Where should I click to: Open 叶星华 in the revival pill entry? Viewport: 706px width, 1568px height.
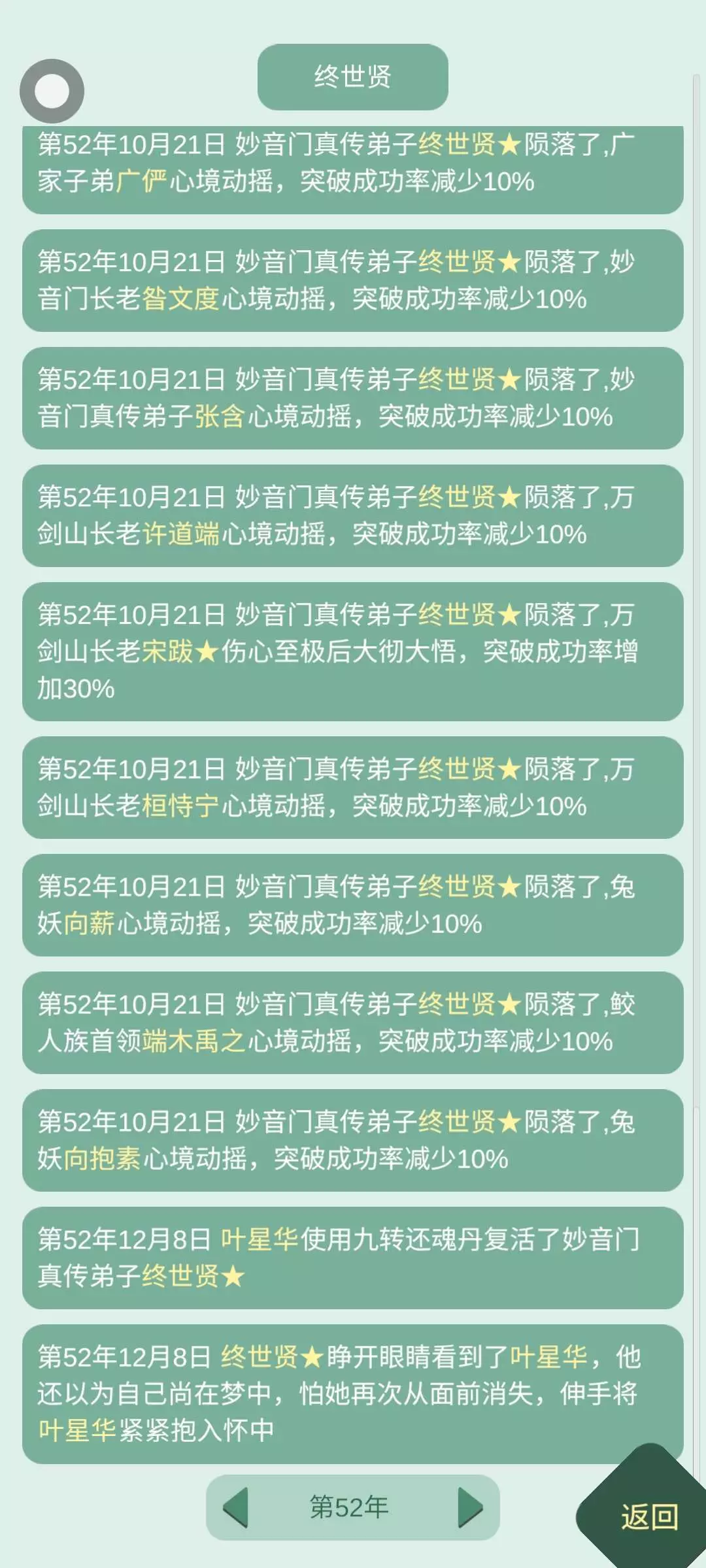260,1239
